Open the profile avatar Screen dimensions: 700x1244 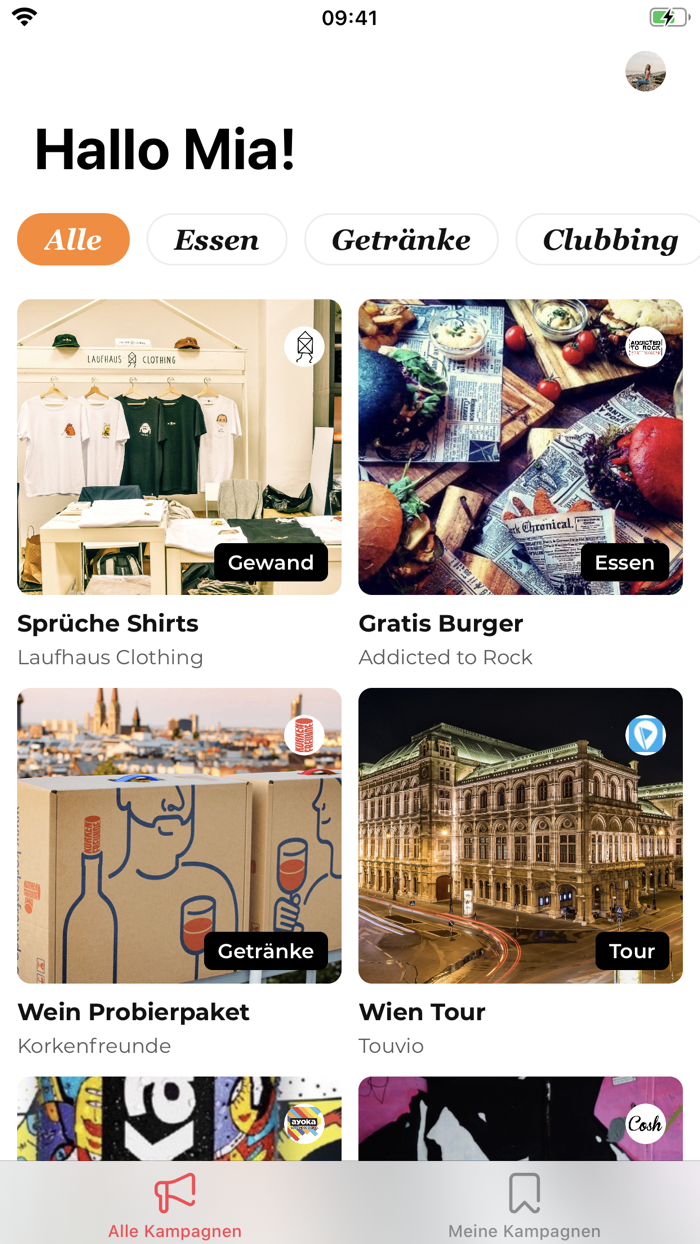[645, 71]
